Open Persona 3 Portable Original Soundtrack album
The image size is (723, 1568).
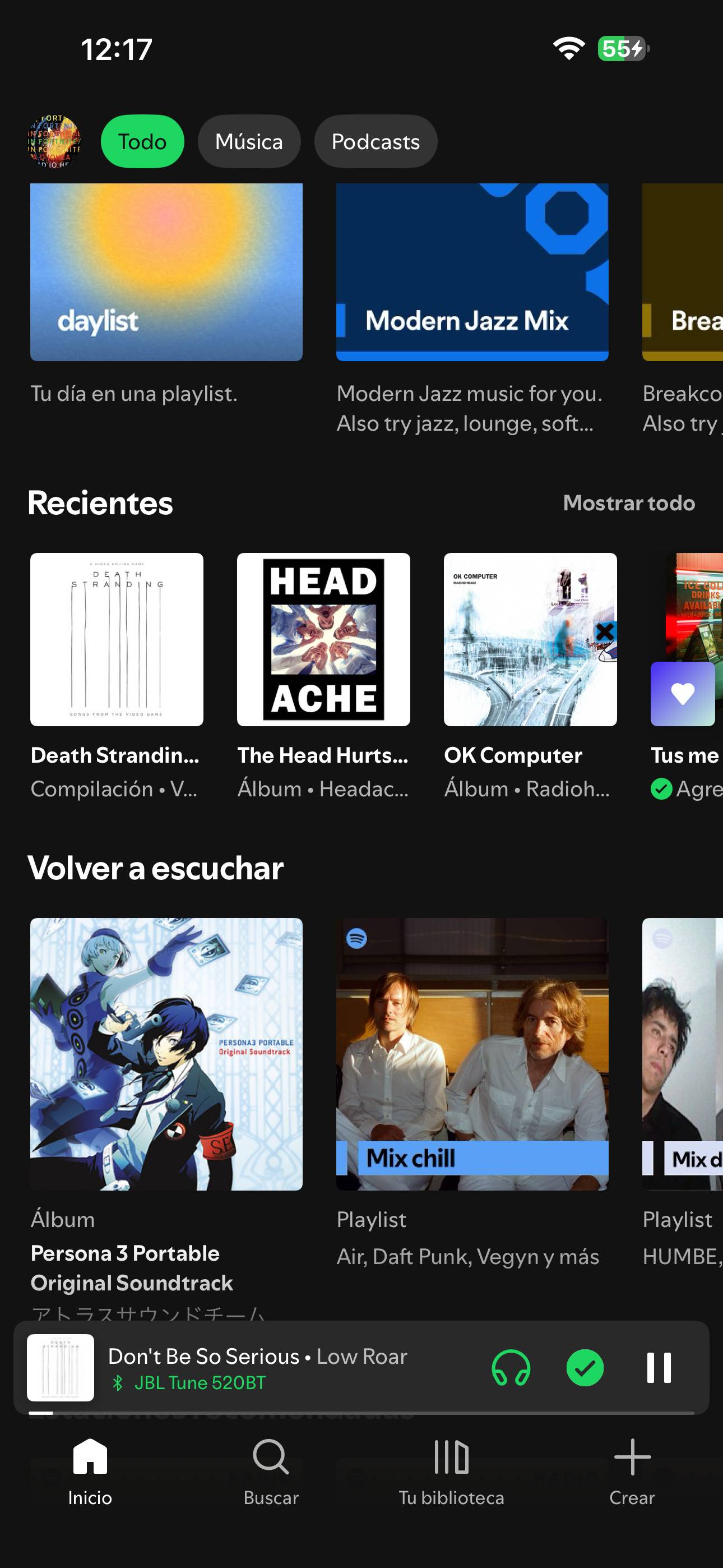pyautogui.click(x=166, y=1054)
